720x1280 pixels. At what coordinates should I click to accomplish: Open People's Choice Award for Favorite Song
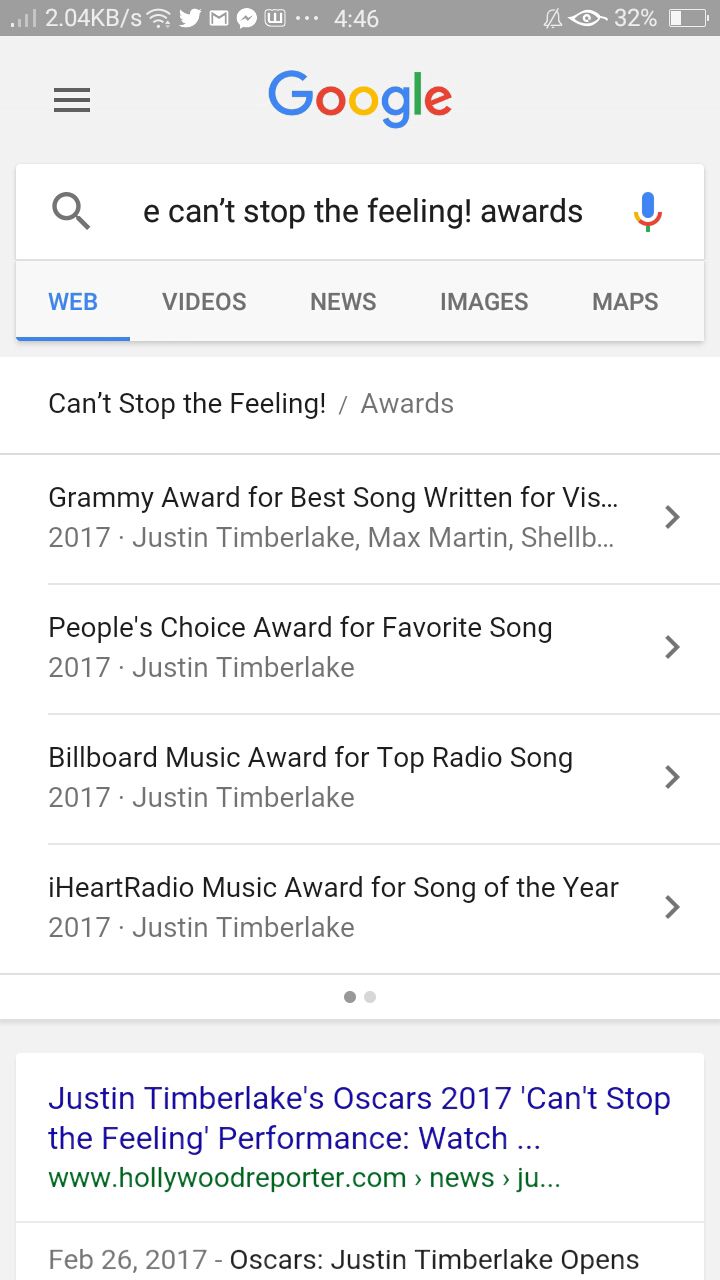(360, 648)
